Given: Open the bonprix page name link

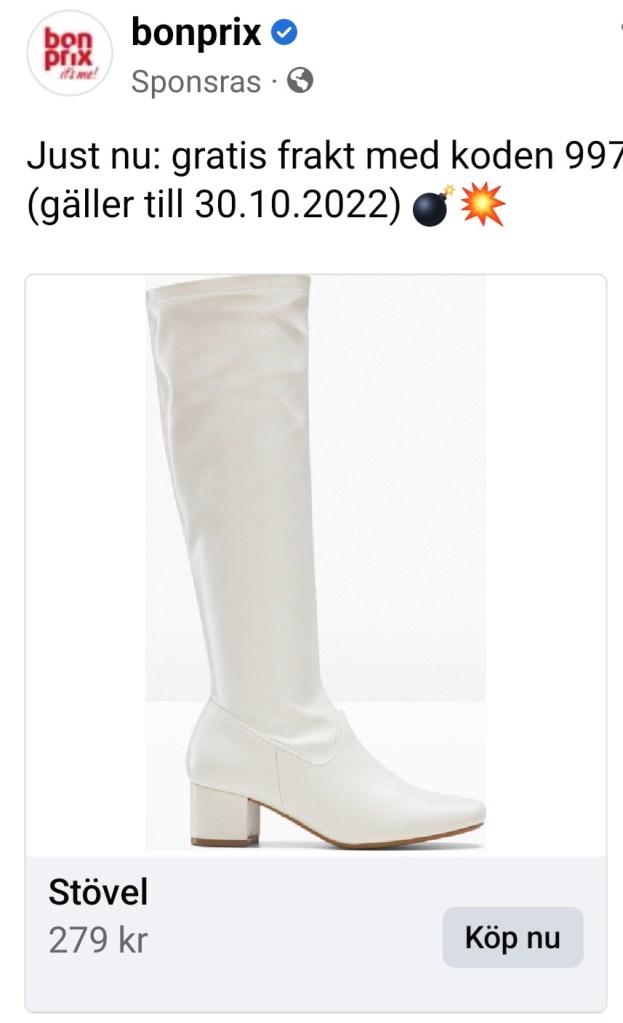Looking at the screenshot, I should [196, 34].
